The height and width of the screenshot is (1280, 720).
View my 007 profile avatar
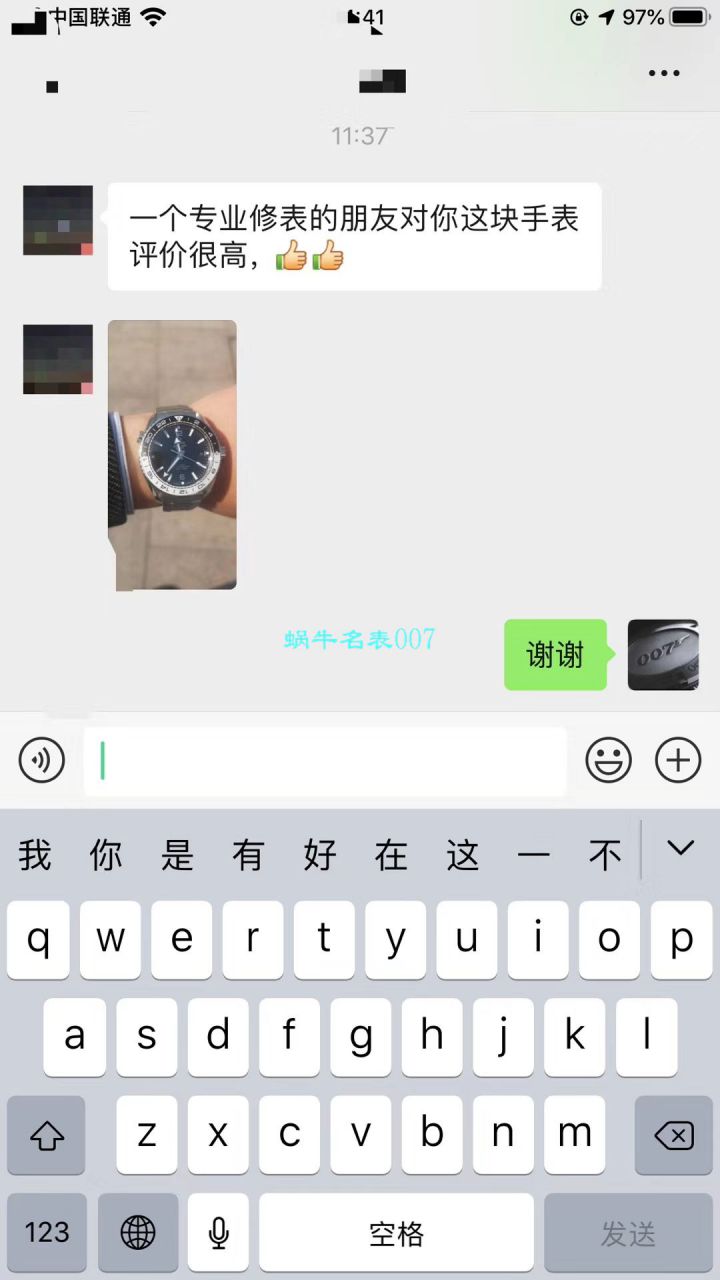(x=662, y=655)
